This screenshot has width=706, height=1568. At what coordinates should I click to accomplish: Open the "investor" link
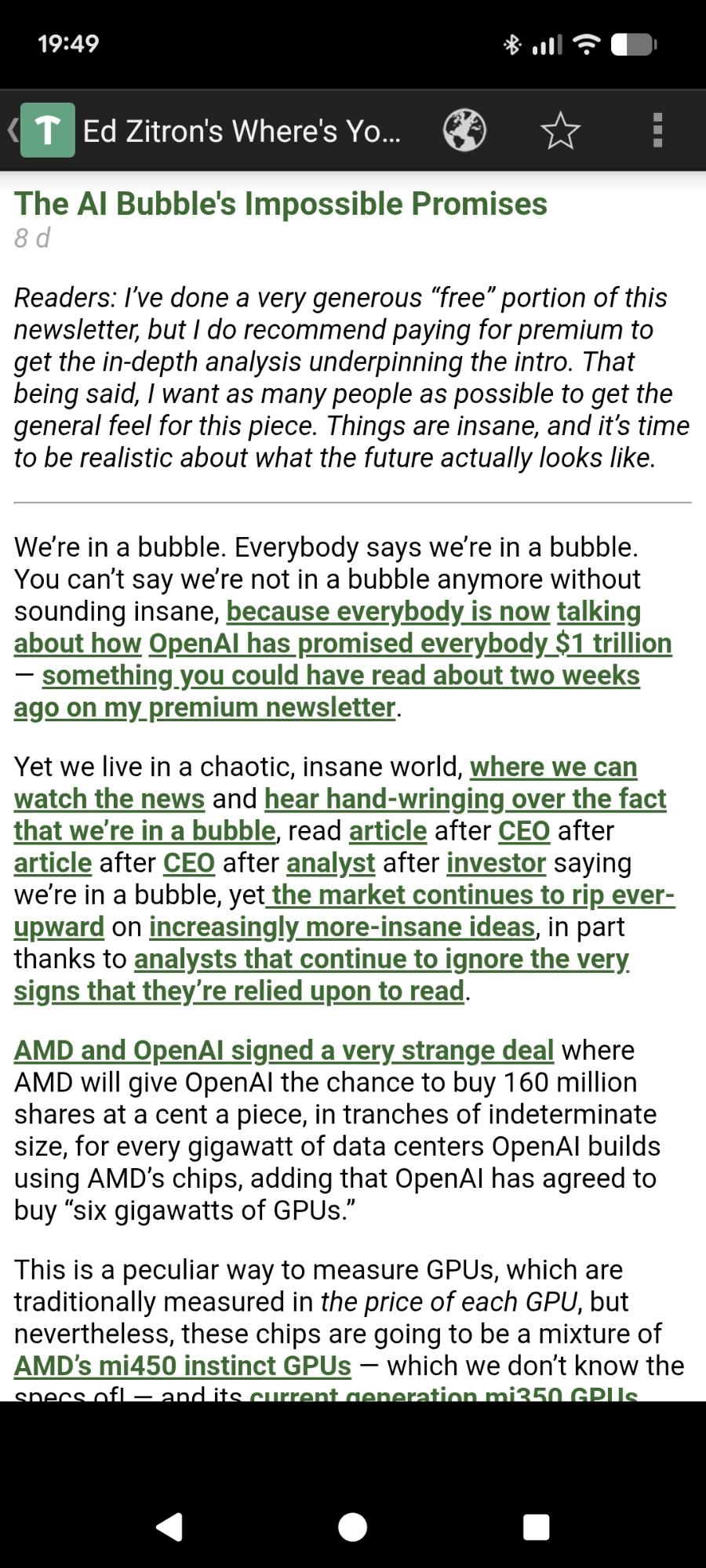pyautogui.click(x=496, y=863)
